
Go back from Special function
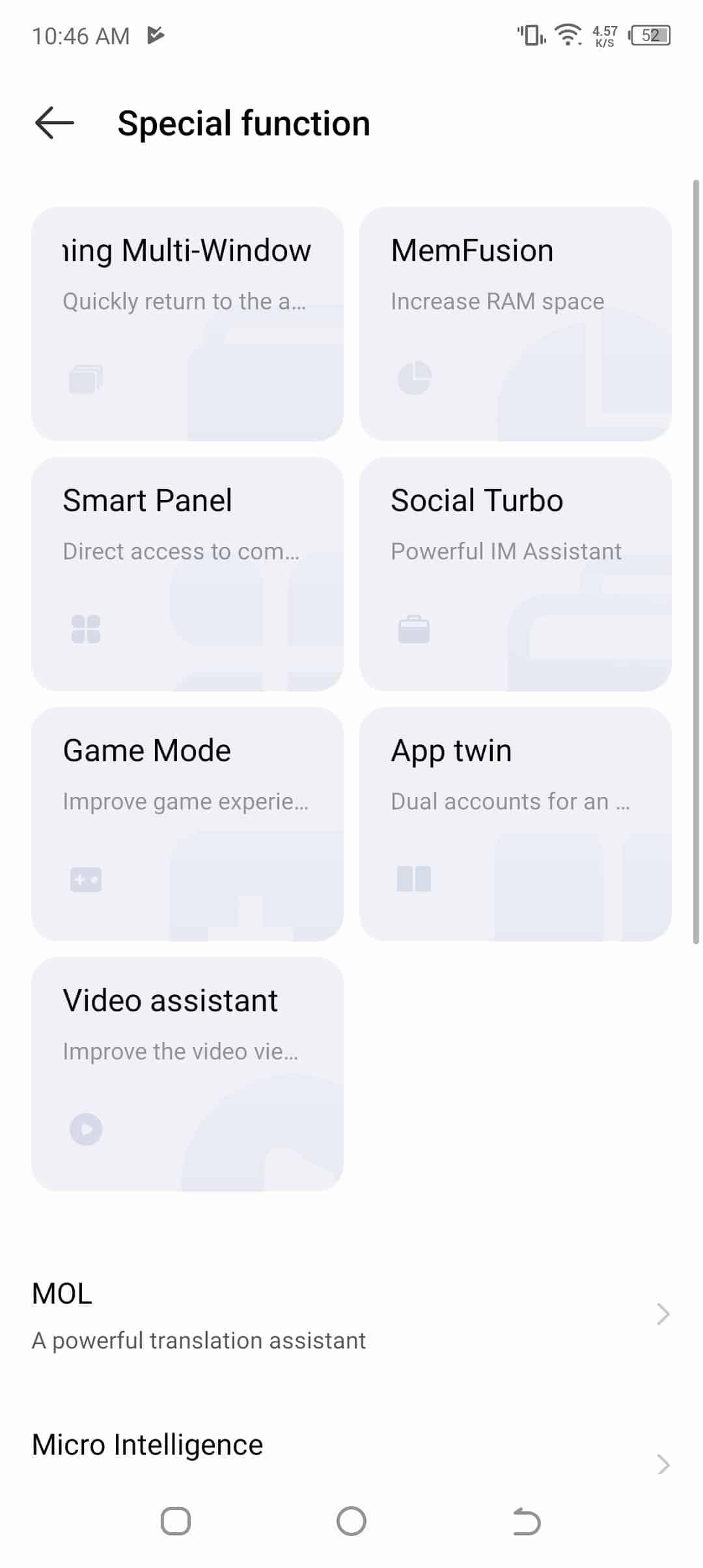[x=55, y=123]
